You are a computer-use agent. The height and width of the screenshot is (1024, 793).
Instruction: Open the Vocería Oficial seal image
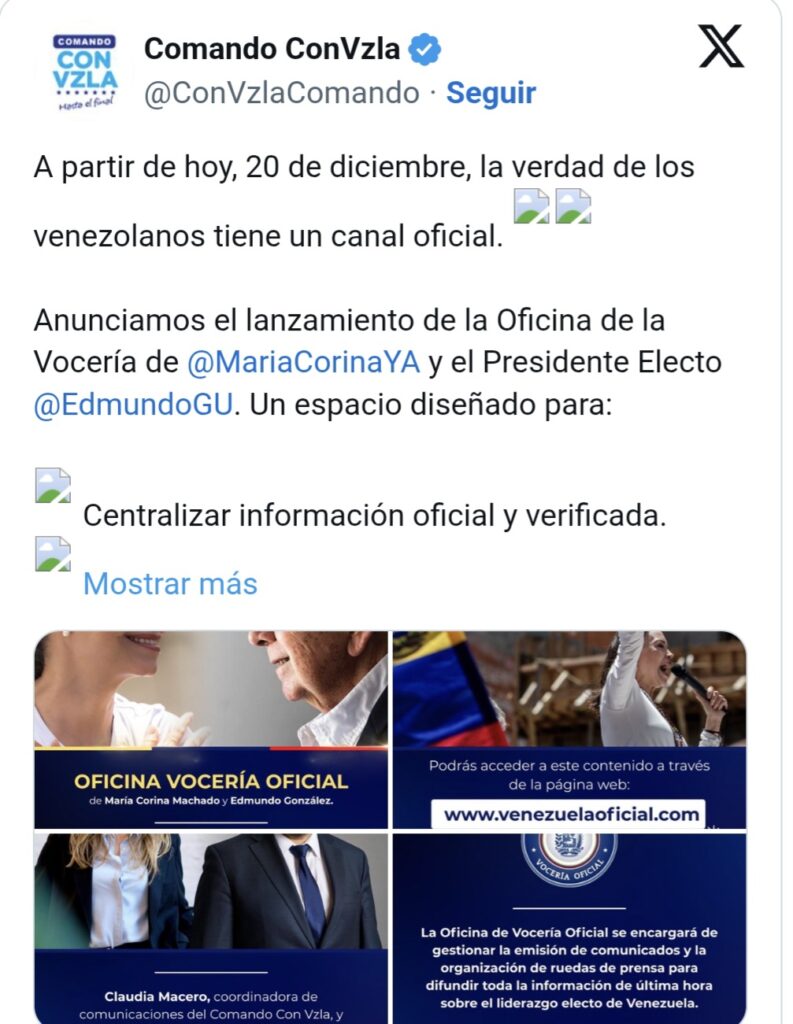[x=569, y=927]
